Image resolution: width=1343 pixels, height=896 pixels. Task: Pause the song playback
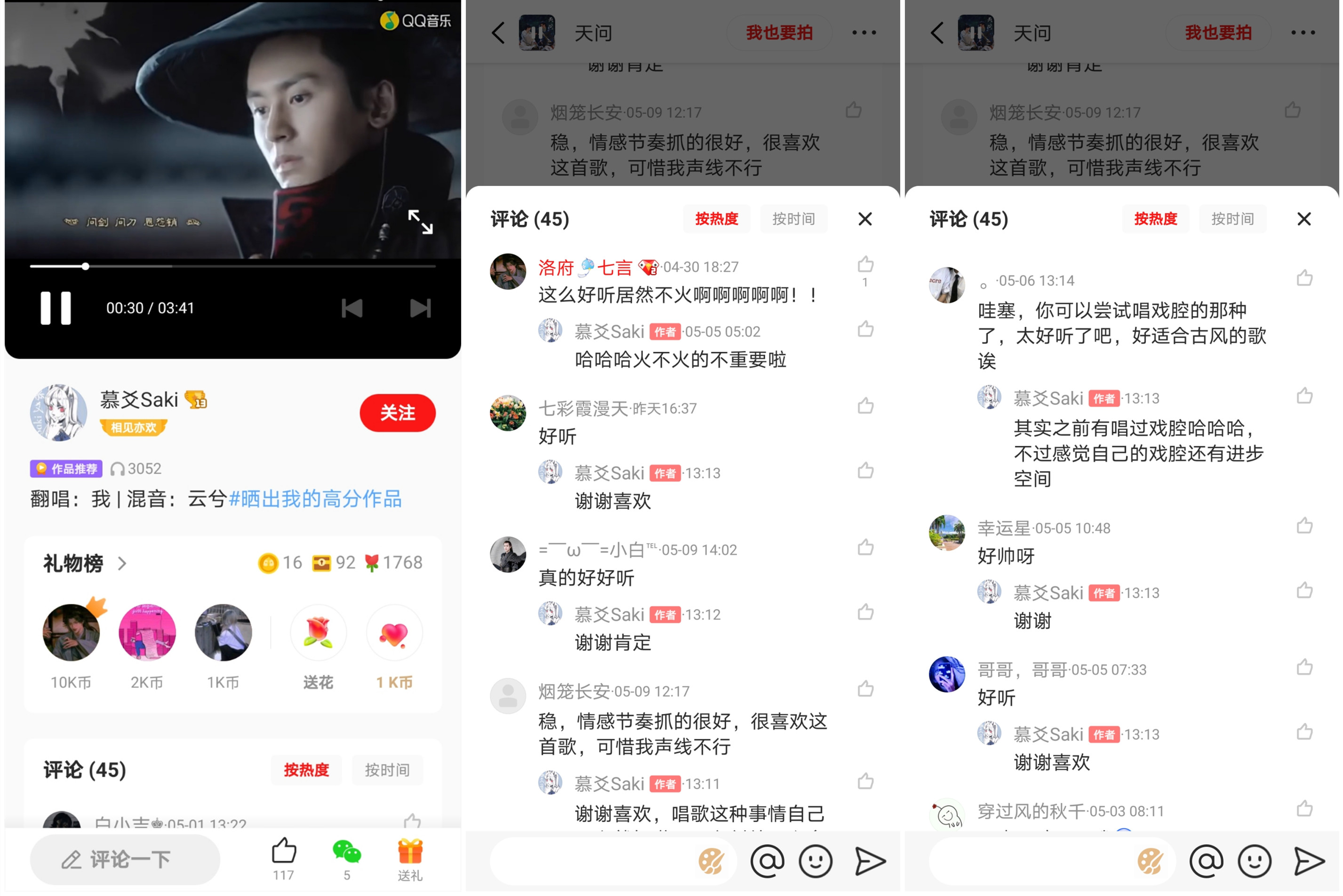coord(56,308)
